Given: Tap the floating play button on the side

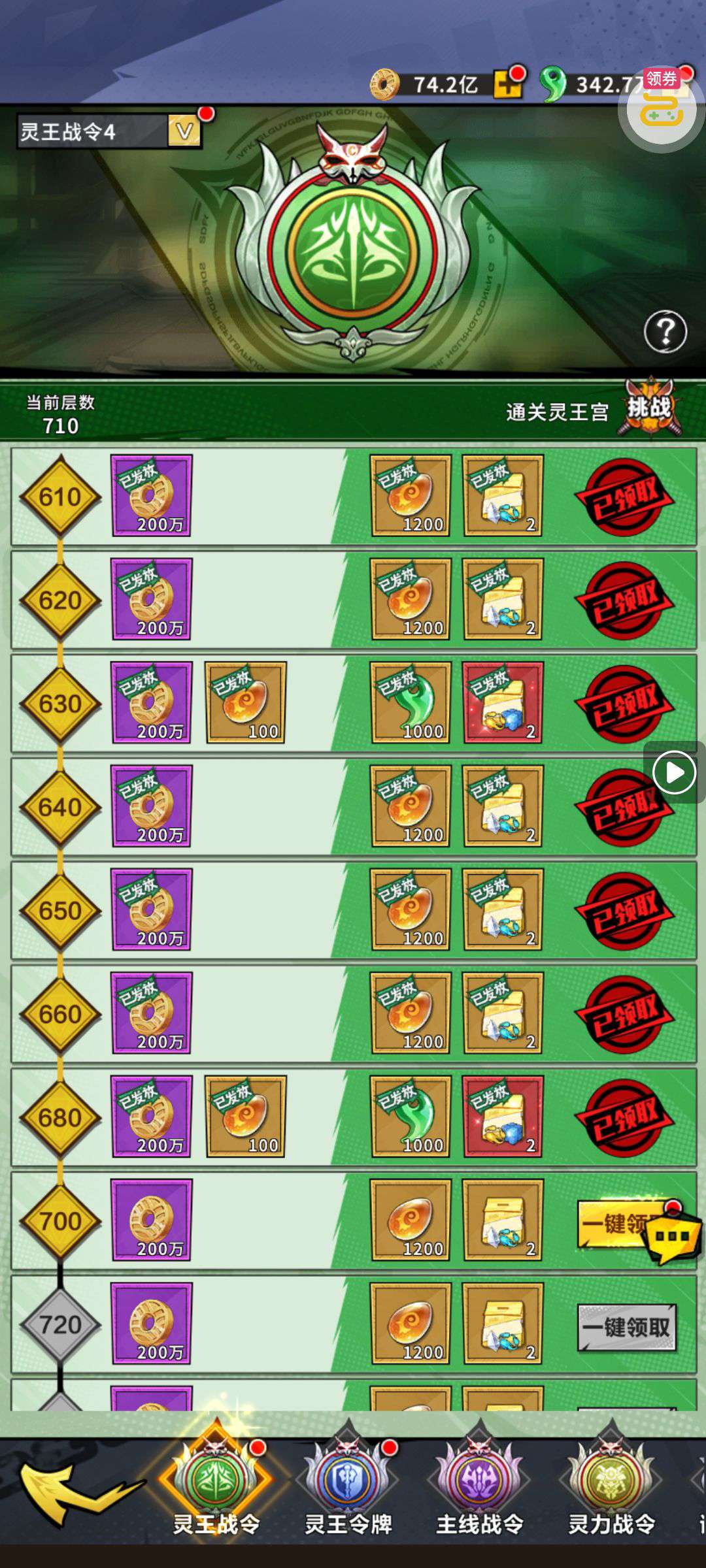Looking at the screenshot, I should click(674, 773).
